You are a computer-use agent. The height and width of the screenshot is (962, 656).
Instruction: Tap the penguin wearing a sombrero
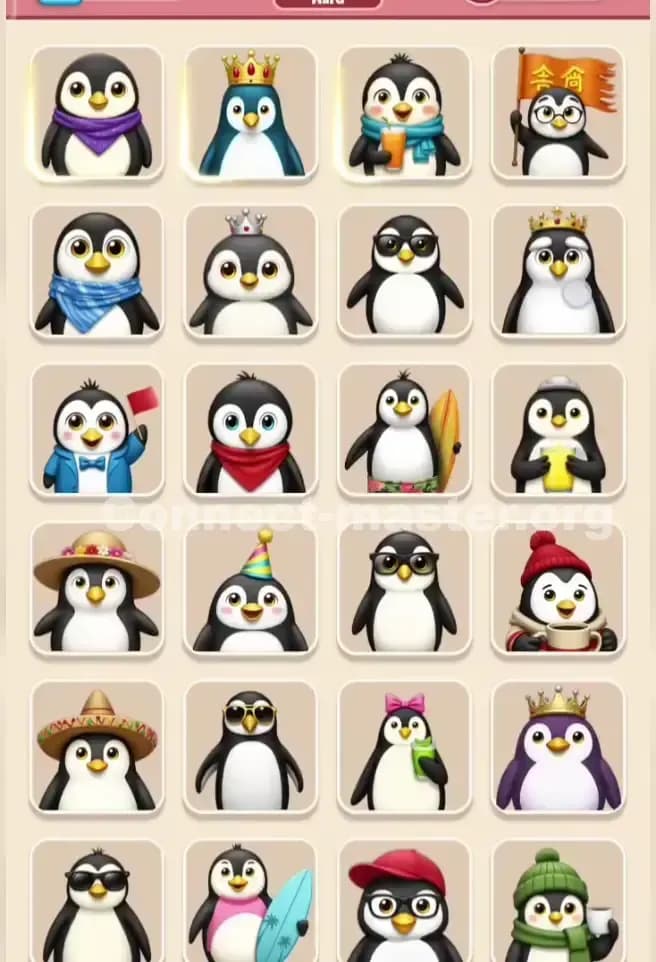coord(97,747)
